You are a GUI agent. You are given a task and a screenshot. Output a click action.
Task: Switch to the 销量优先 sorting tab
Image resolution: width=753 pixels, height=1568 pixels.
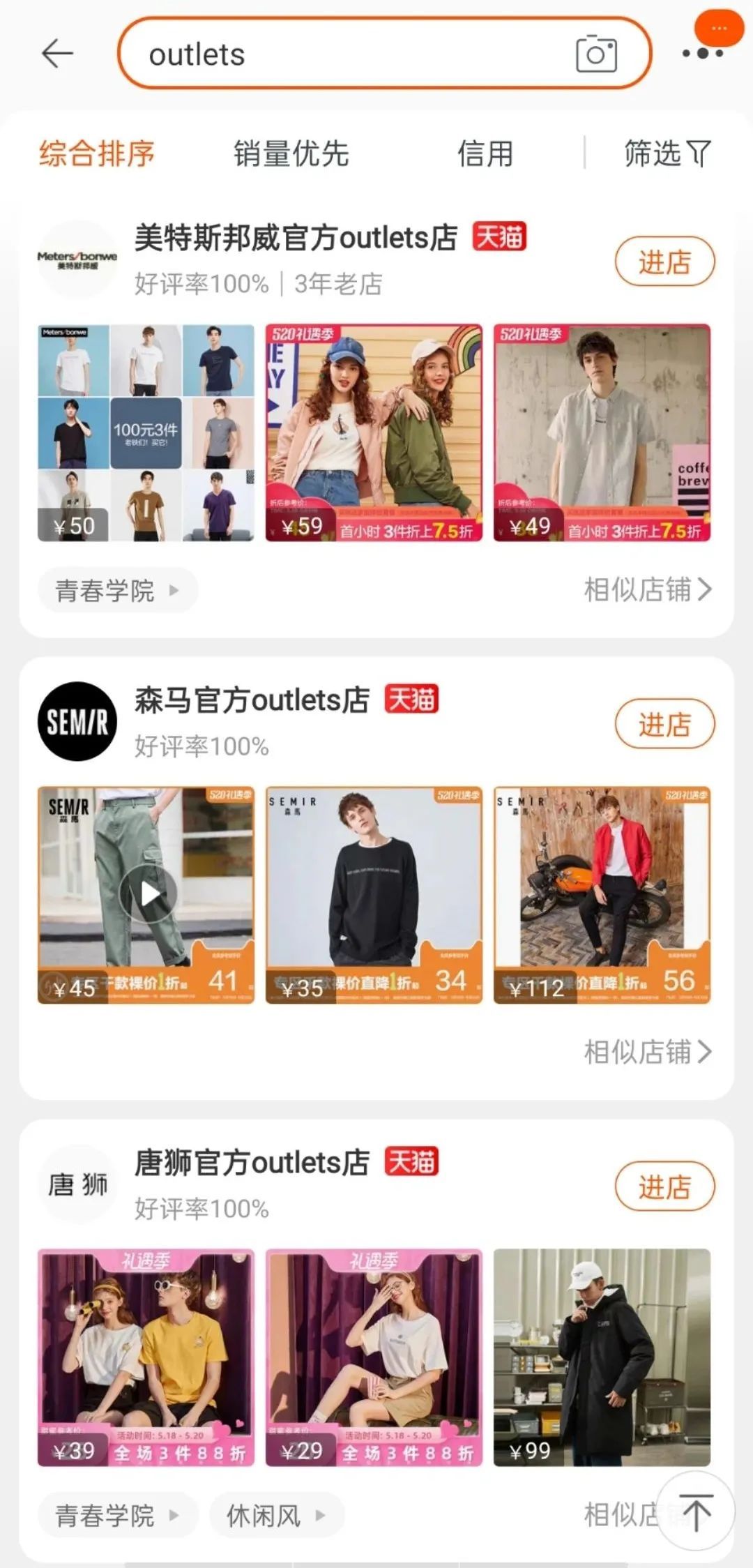point(291,155)
